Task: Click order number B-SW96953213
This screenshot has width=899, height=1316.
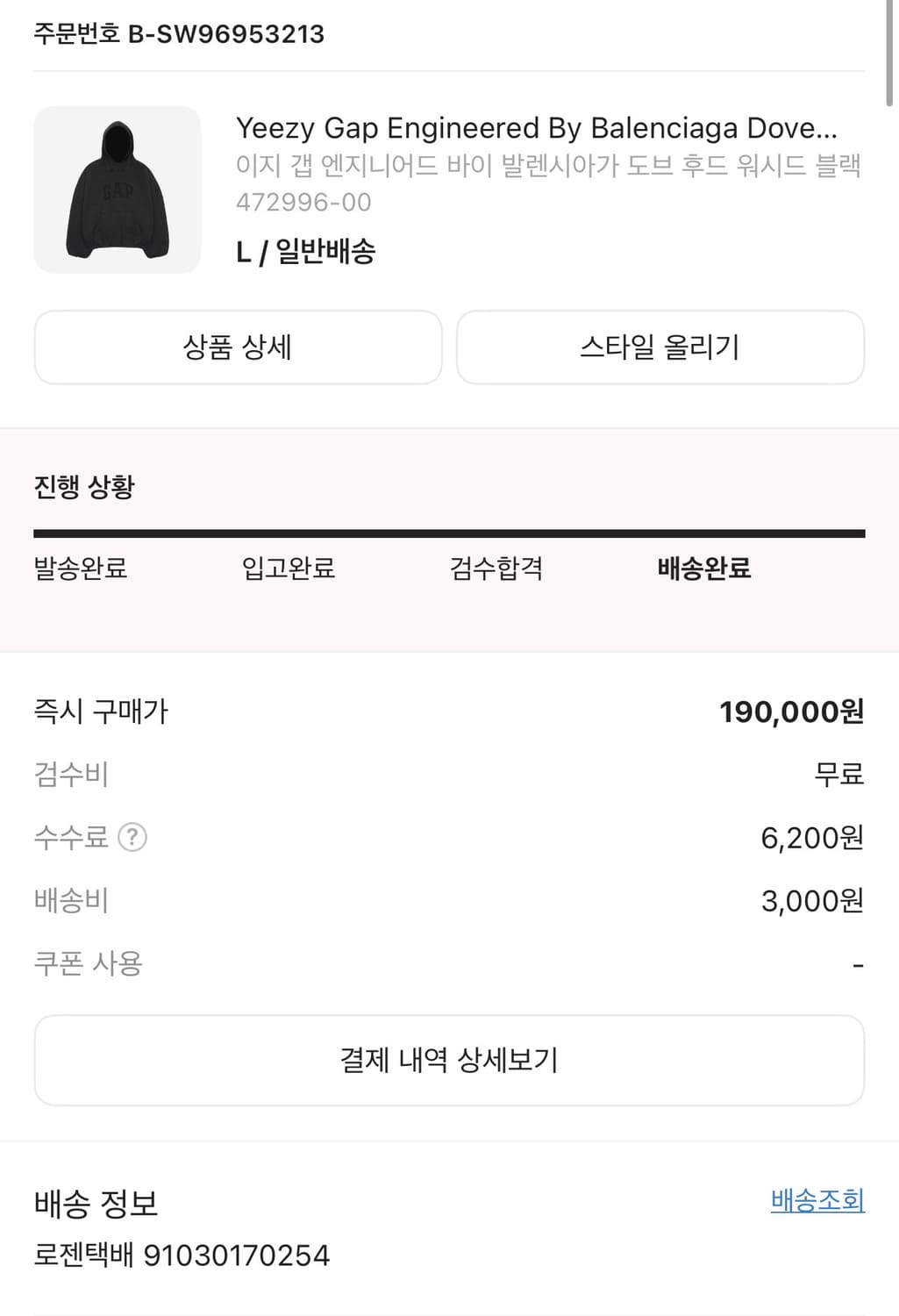Action: pyautogui.click(x=178, y=33)
